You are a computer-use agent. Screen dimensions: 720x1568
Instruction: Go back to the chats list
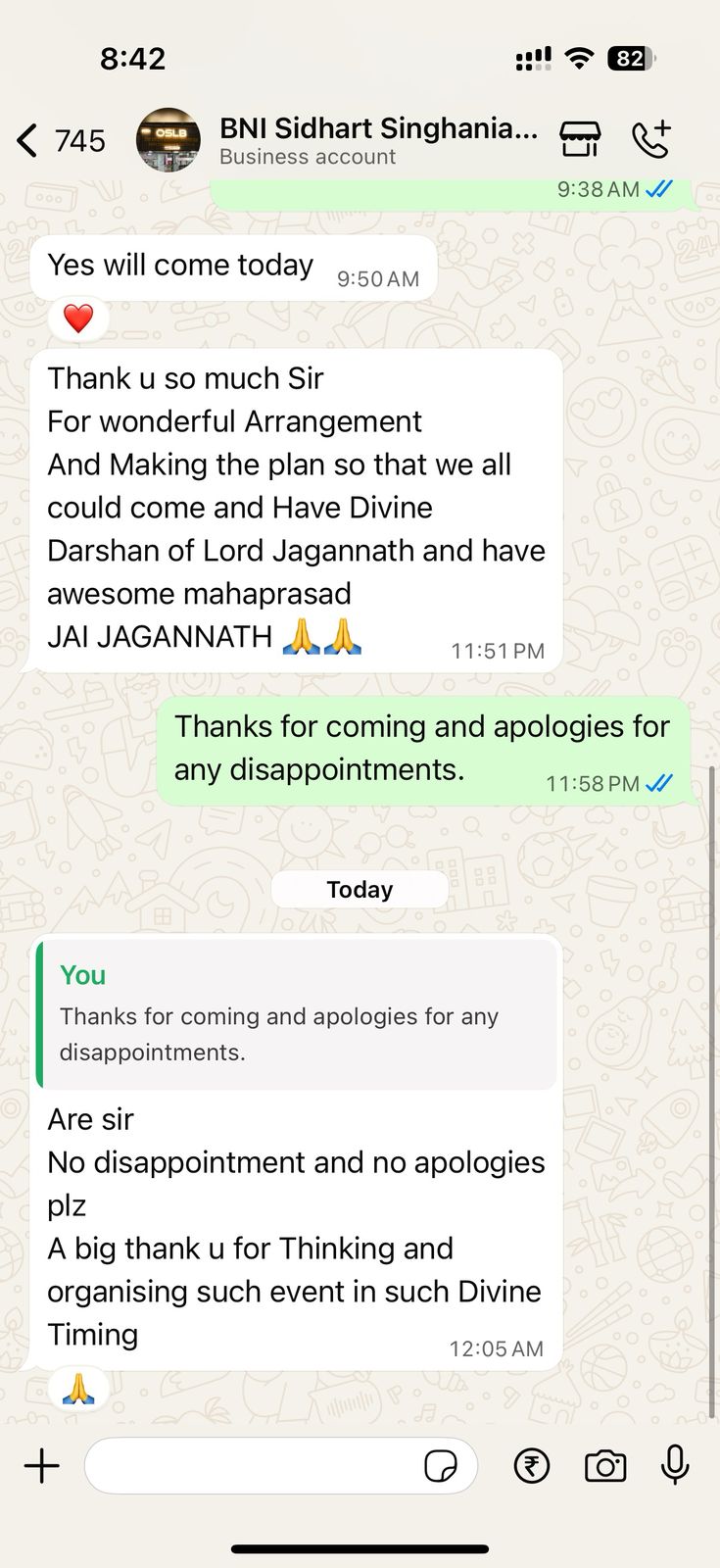coord(29,141)
